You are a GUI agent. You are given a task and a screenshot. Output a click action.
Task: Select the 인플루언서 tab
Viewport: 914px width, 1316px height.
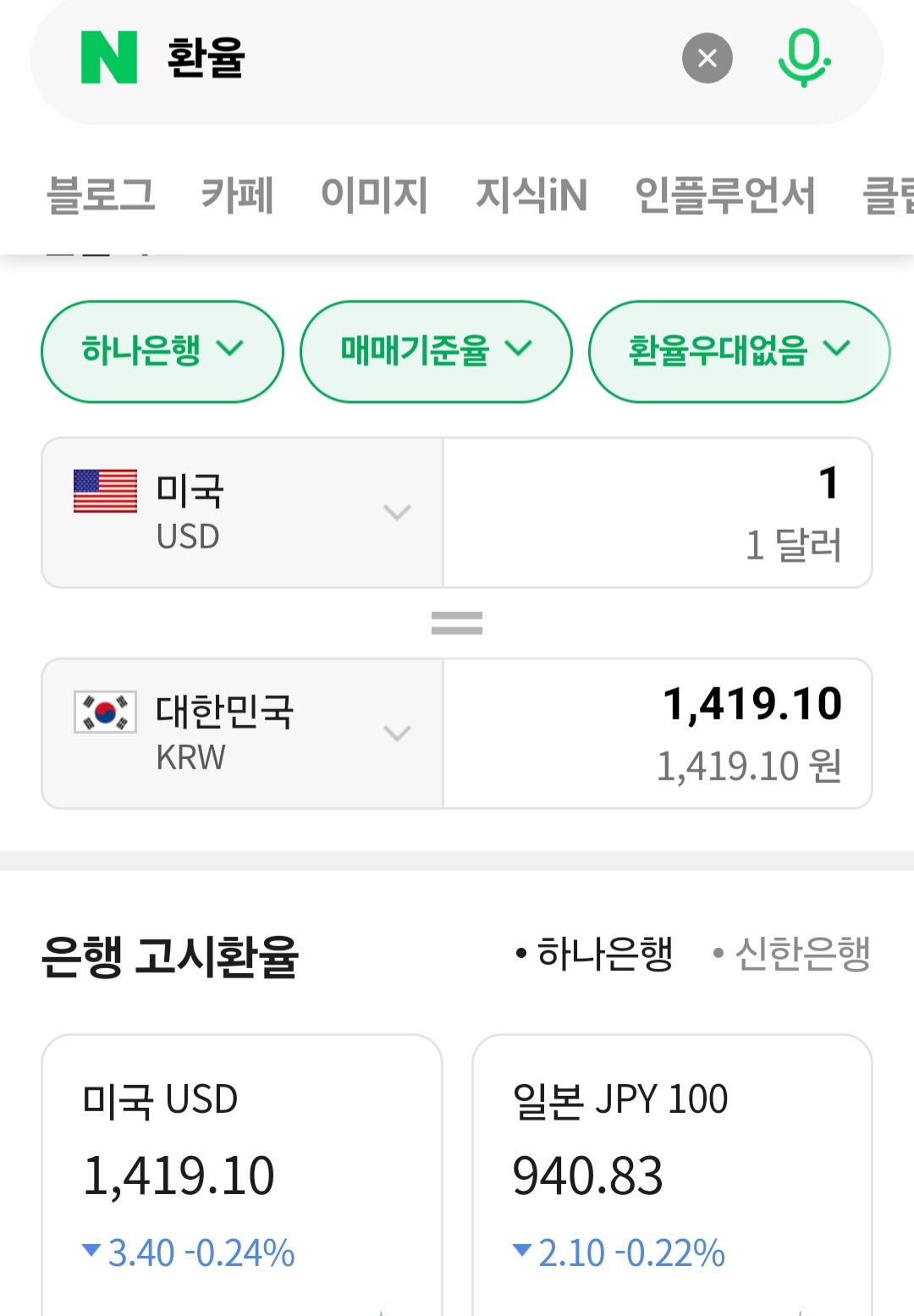point(724,195)
